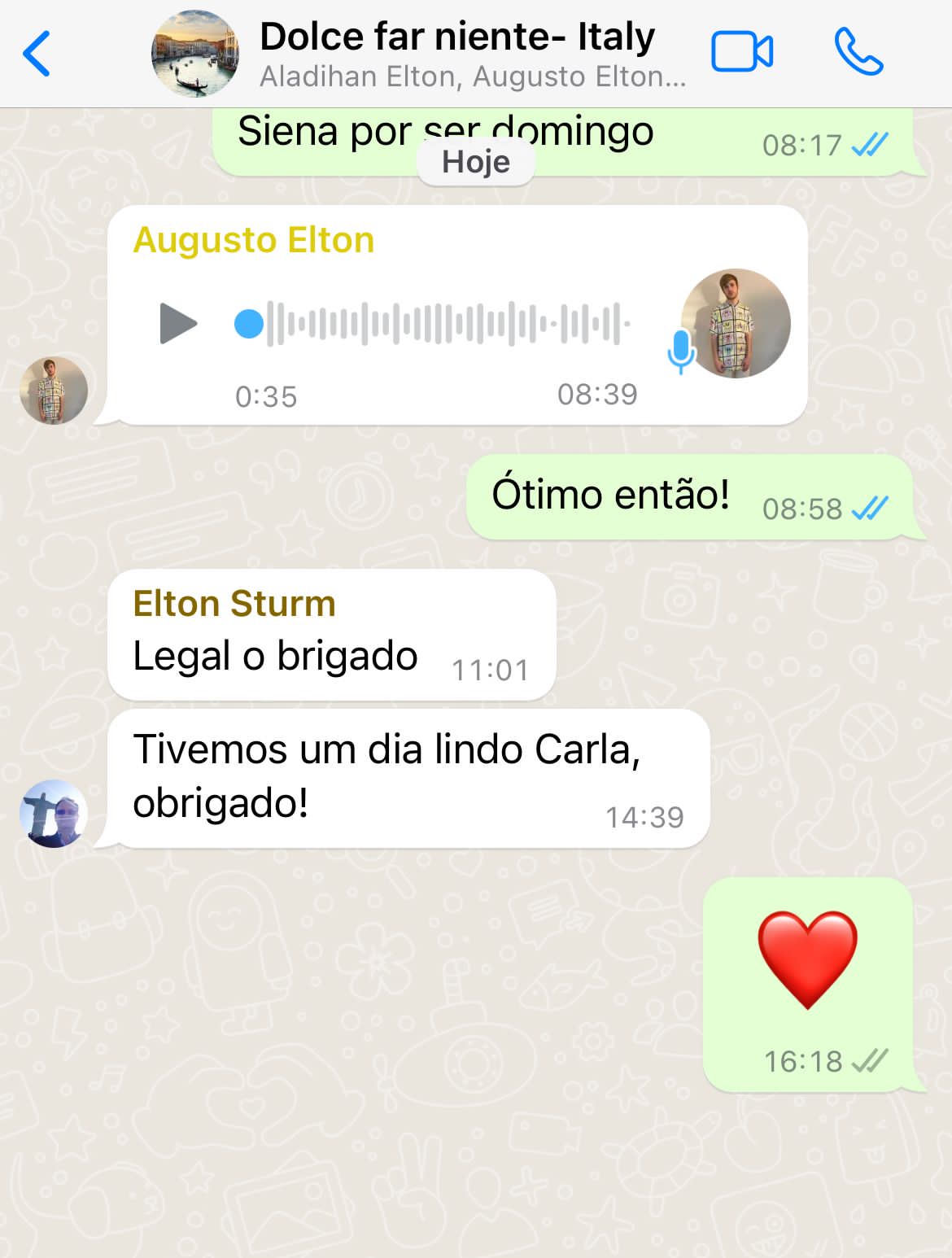This screenshot has width=952, height=1258.
Task: View profile photo next to 'Tivemos um dia lindo'
Action: [54, 814]
